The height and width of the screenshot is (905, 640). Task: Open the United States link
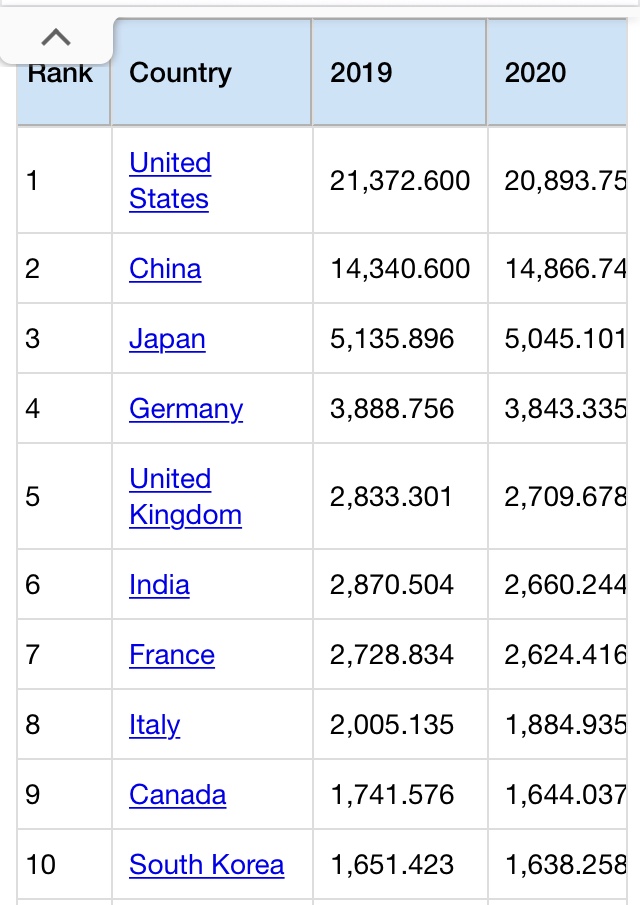click(x=169, y=181)
